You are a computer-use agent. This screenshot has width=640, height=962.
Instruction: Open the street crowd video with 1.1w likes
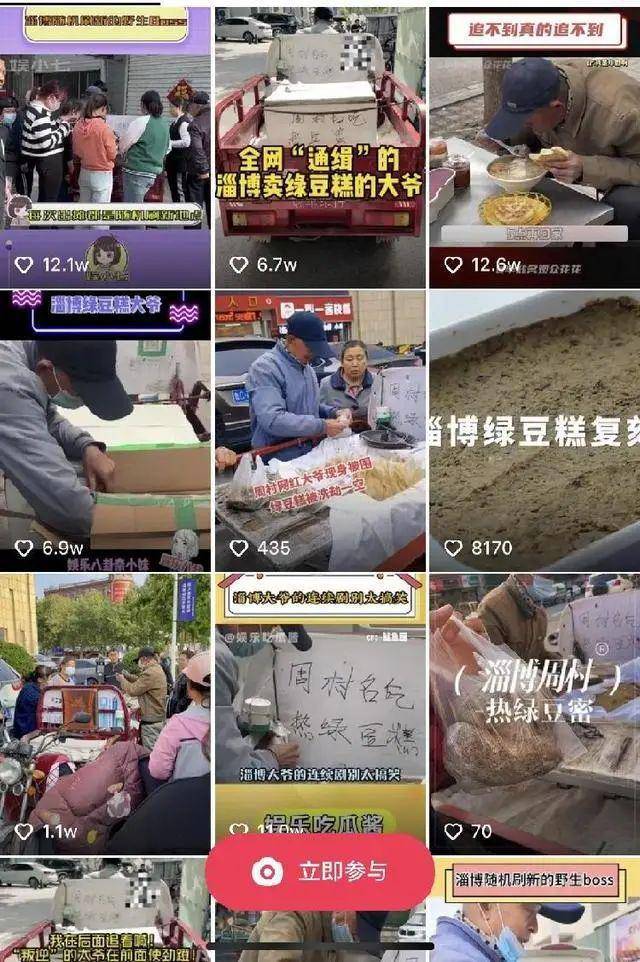(x=105, y=712)
